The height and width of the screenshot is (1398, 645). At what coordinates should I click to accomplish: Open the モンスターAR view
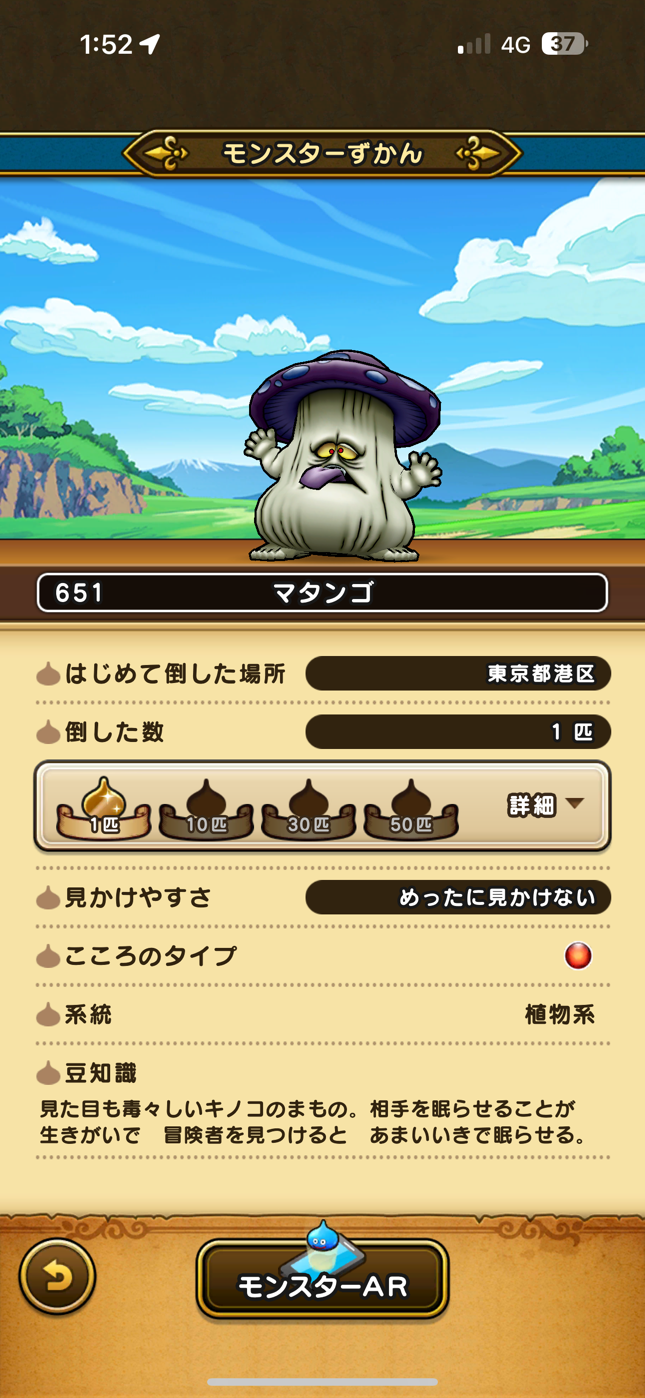pyautogui.click(x=322, y=1283)
